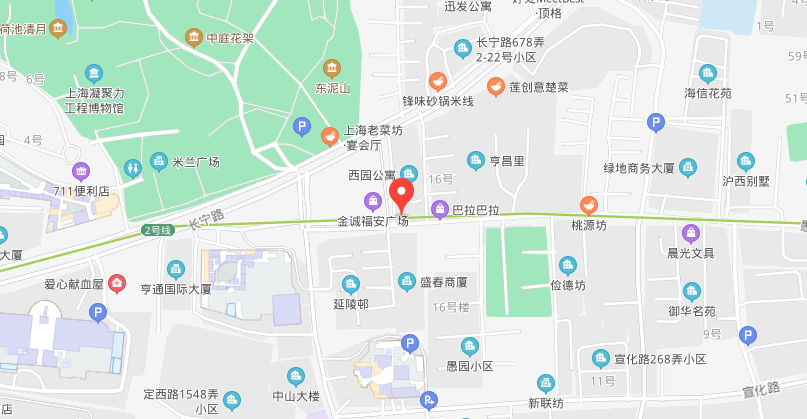Open the 锋味砂锅米线 restaurant marker
Image resolution: width=807 pixels, height=419 pixels.
pyautogui.click(x=437, y=81)
